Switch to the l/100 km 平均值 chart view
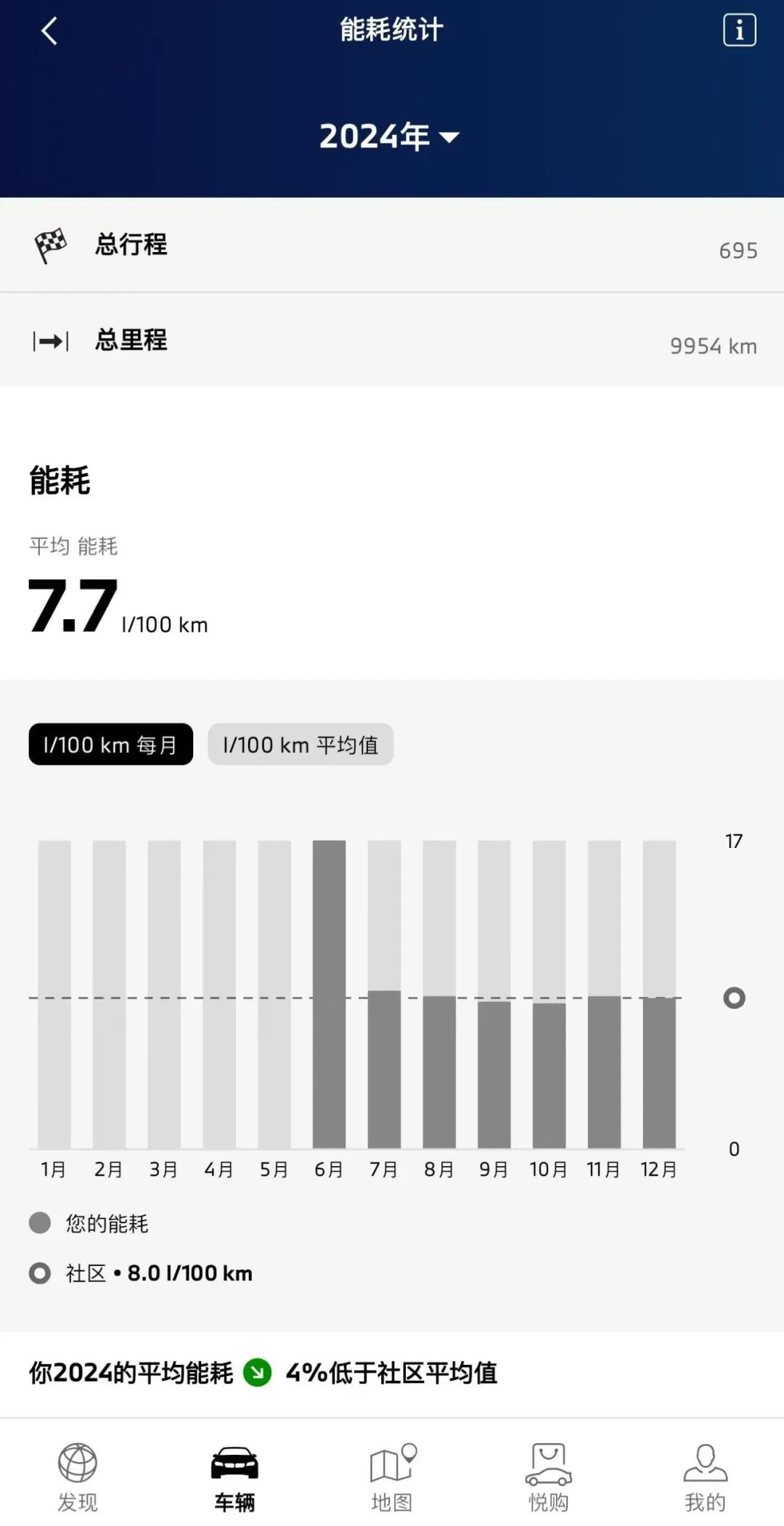 (x=301, y=744)
